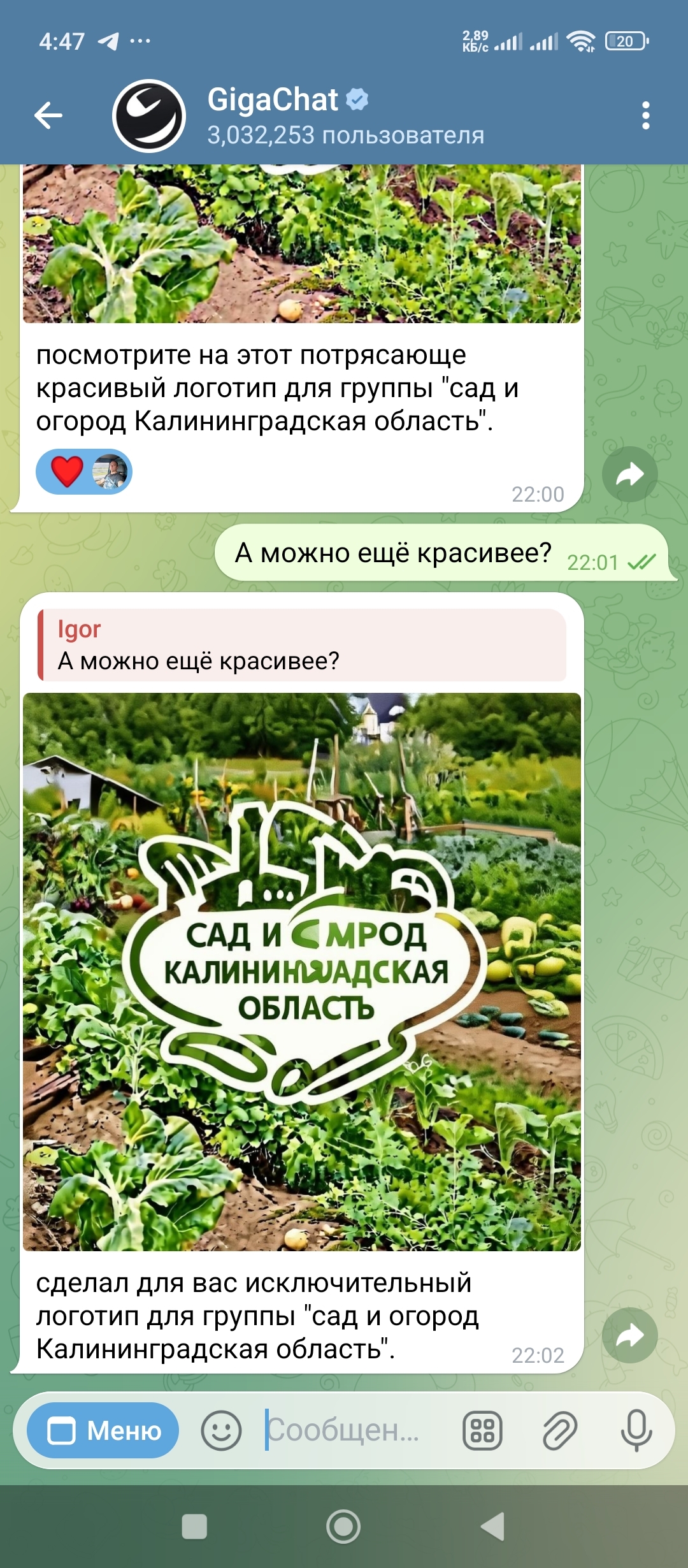Screen dimensions: 688x1568
Task: Tap the system home button
Action: (x=343, y=1527)
